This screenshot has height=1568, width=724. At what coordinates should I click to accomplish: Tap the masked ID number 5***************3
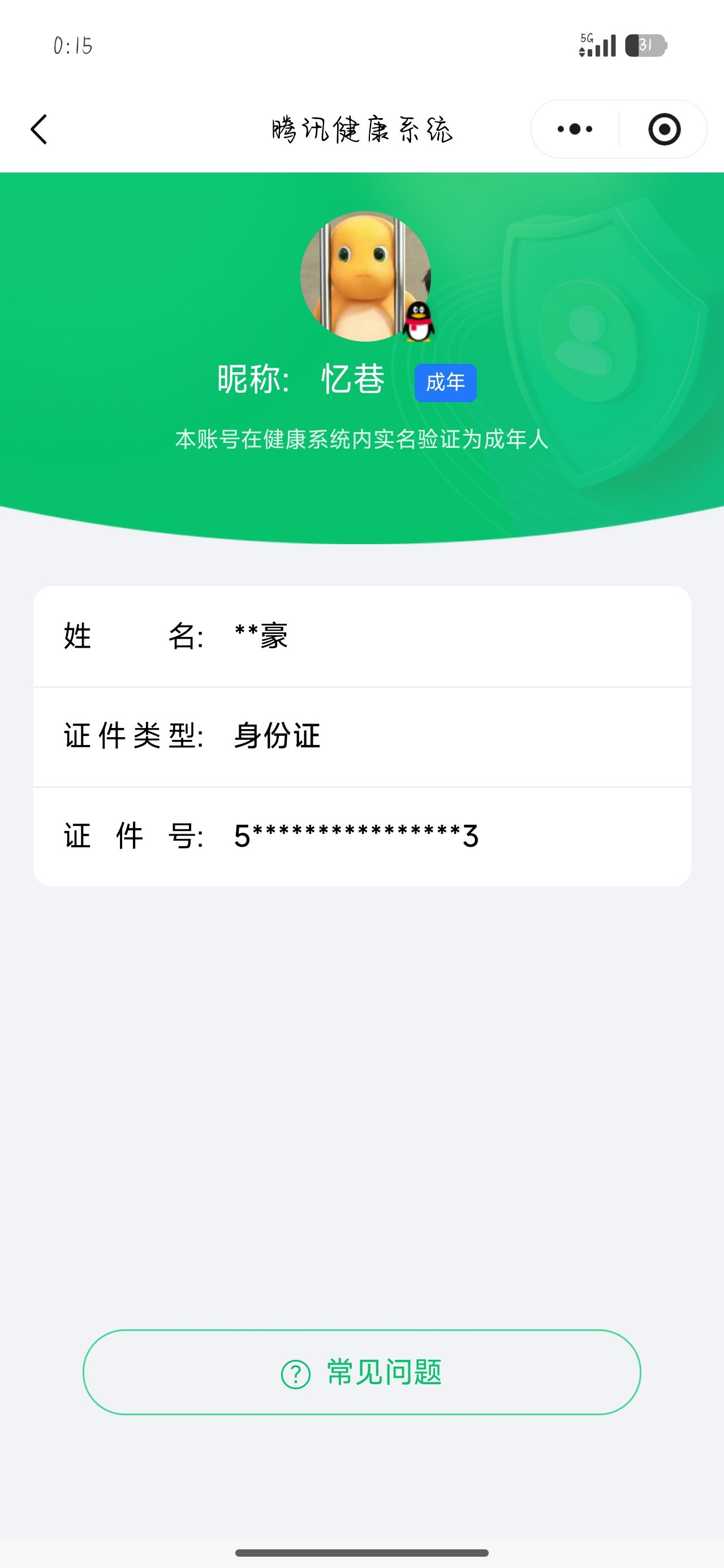pos(355,835)
